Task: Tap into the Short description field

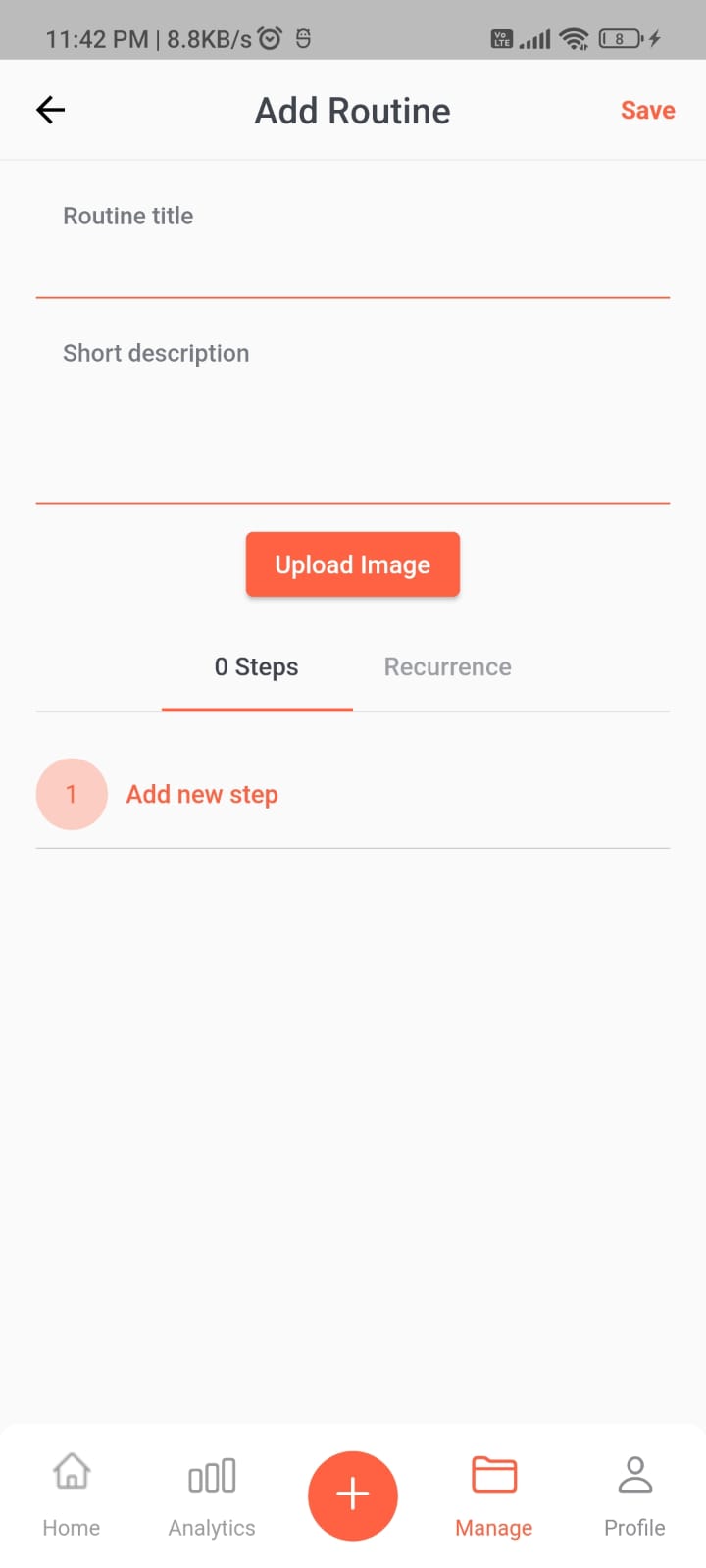Action: point(352,421)
